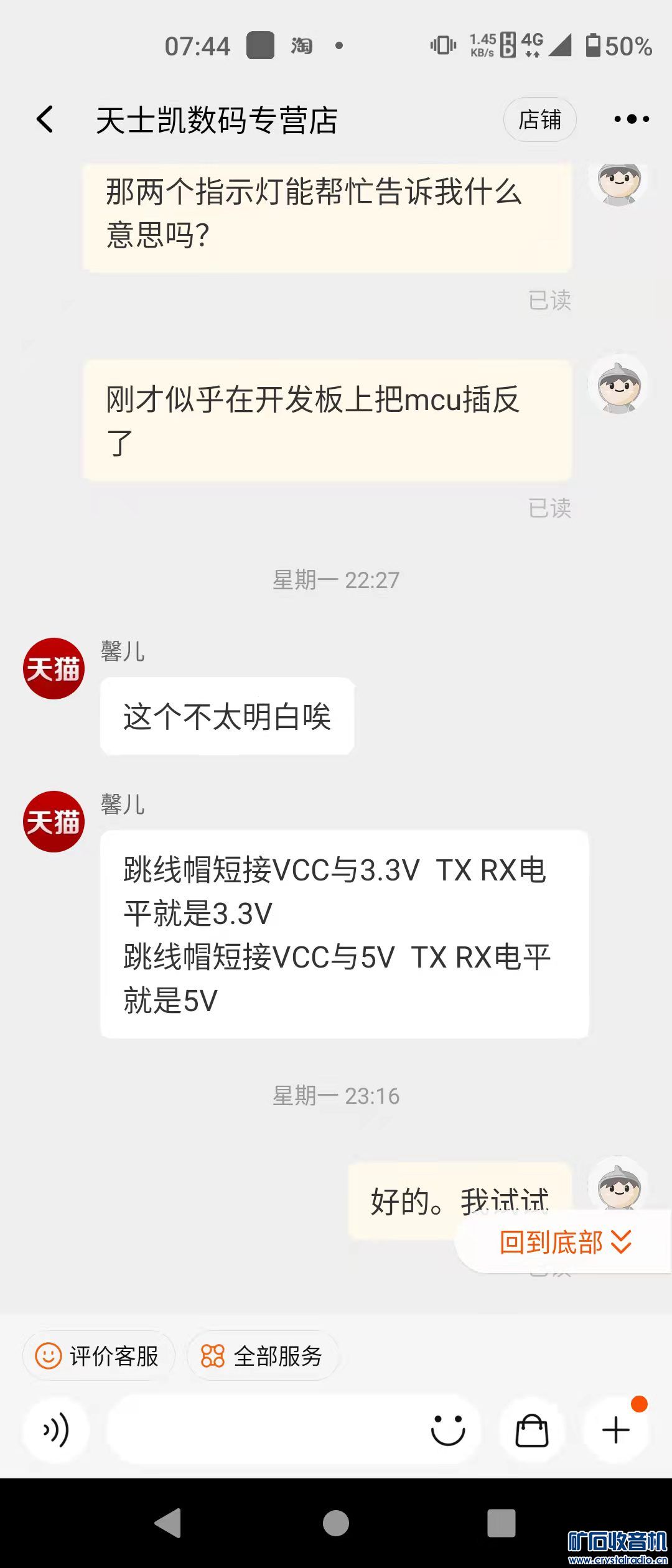Open 馨儿's Tmall avatar above 这个不太明白唉

[x=54, y=669]
